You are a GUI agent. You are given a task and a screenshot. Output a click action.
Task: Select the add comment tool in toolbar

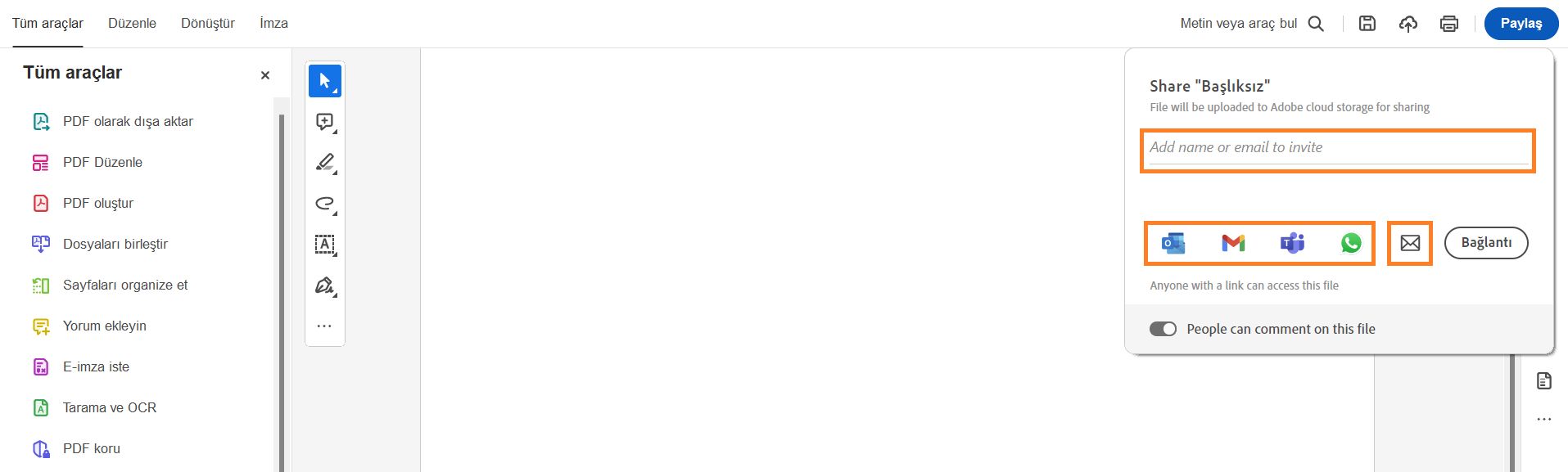(324, 122)
